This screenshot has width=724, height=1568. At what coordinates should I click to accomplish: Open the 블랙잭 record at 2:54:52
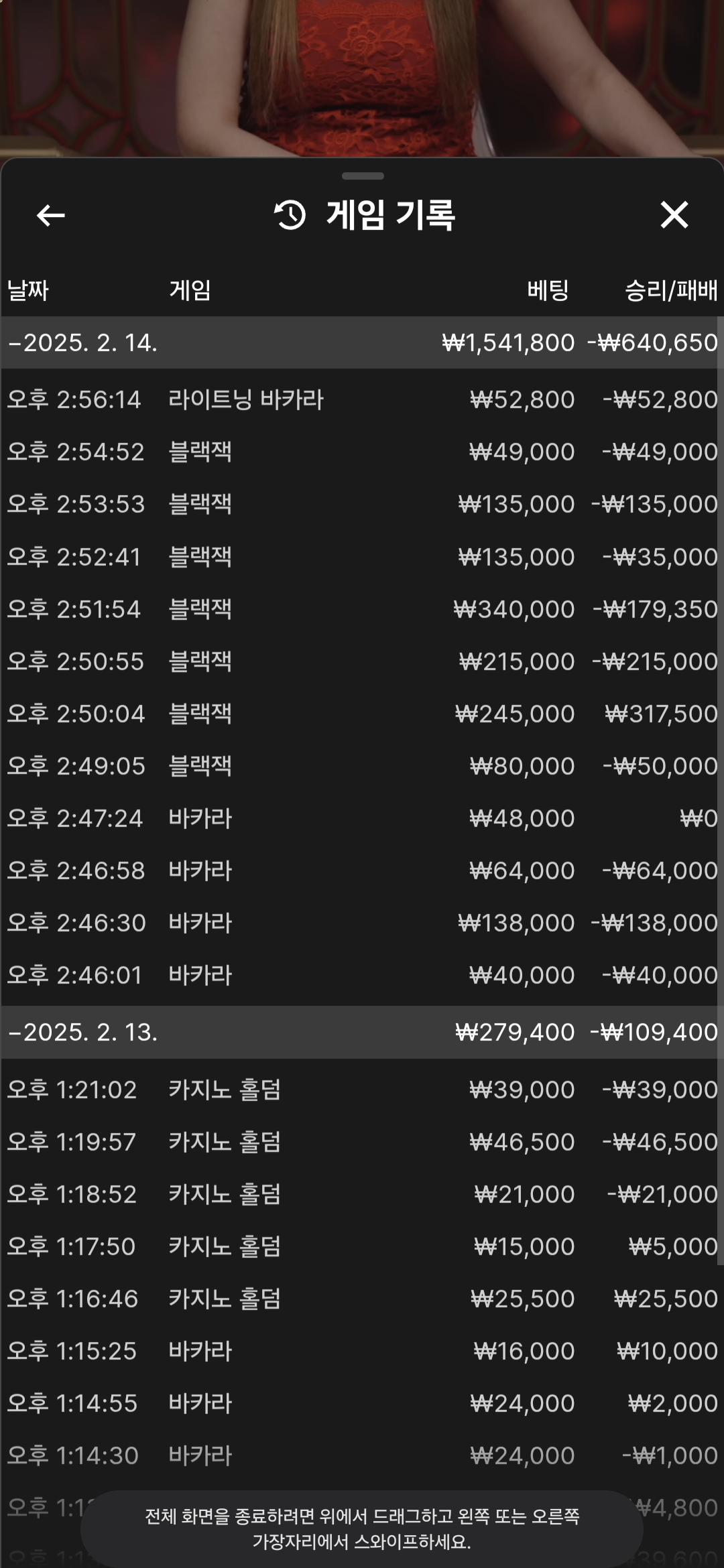pyautogui.click(x=362, y=452)
